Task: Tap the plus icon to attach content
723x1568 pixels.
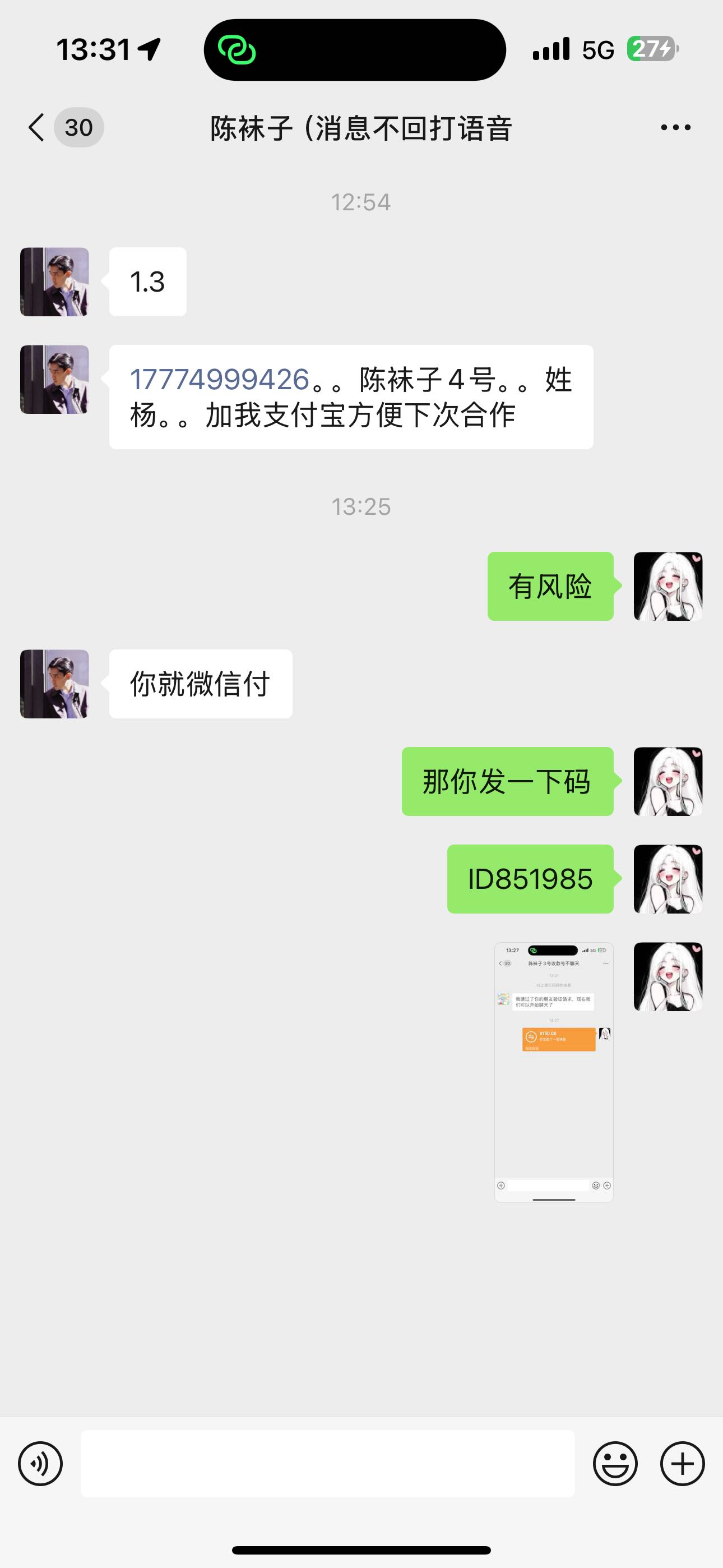Action: (683, 1465)
